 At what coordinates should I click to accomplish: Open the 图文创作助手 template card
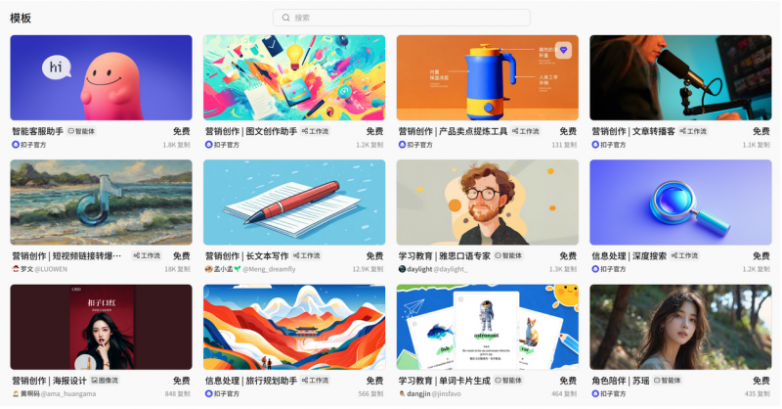point(294,79)
